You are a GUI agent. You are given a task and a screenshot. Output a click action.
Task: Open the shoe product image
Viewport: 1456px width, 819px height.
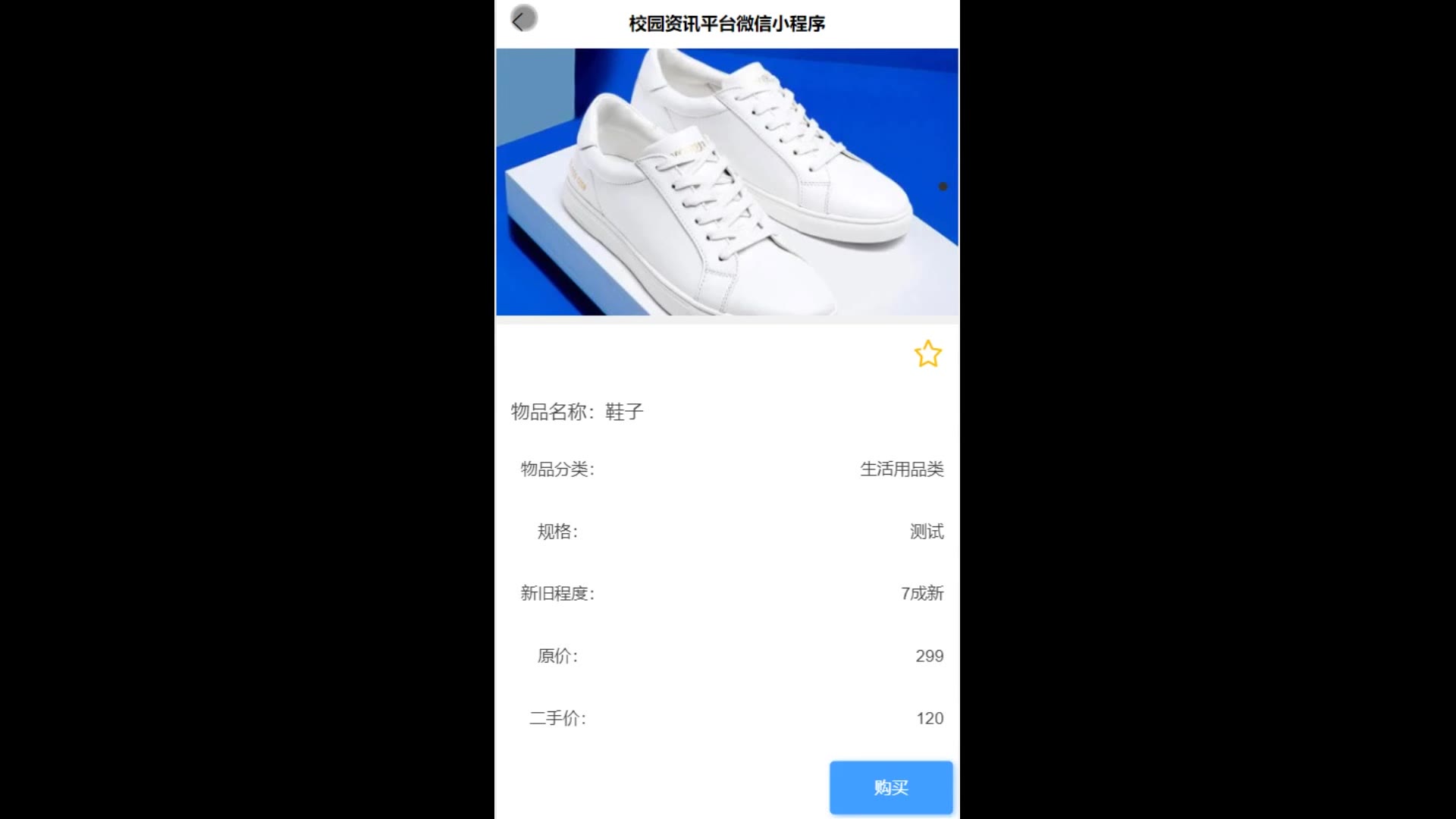[x=726, y=182]
